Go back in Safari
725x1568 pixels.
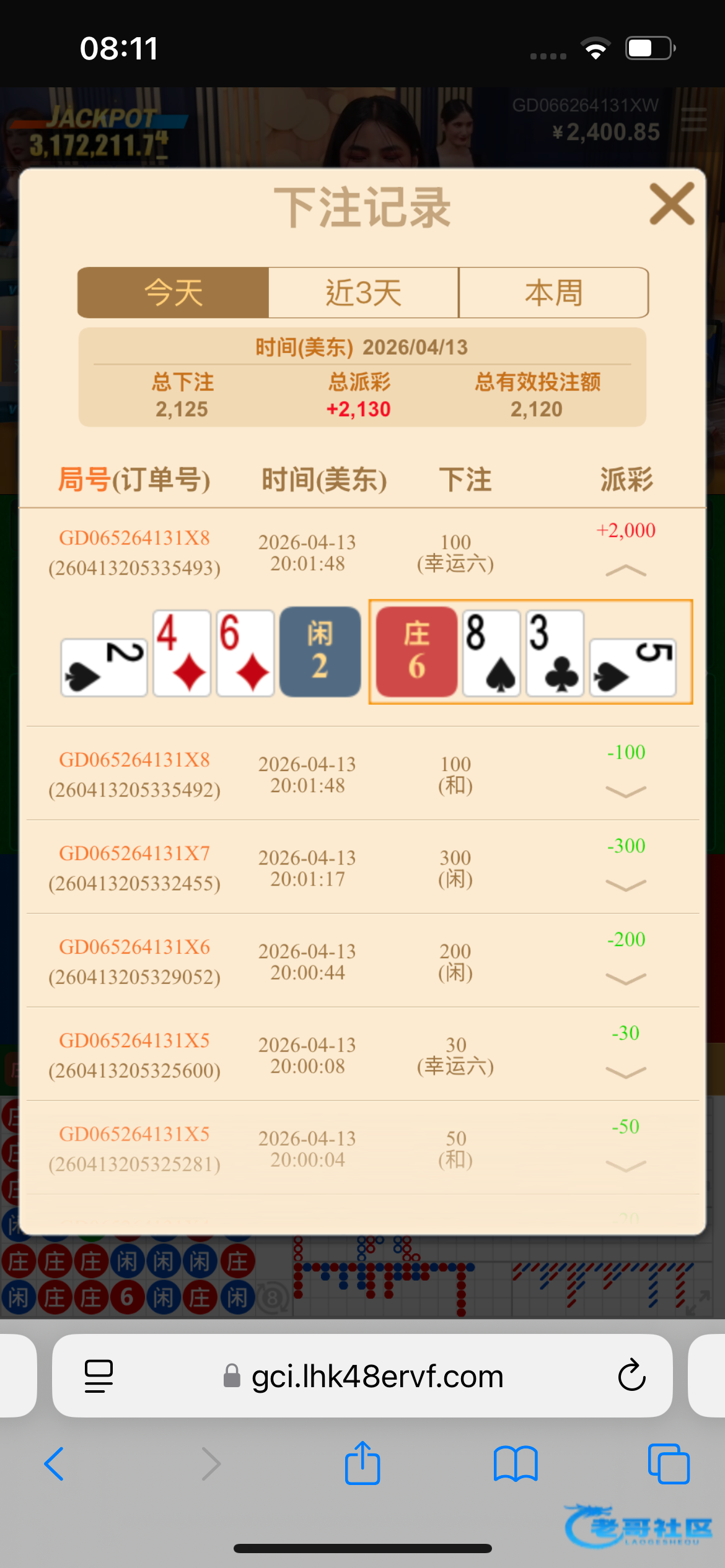point(55,1464)
